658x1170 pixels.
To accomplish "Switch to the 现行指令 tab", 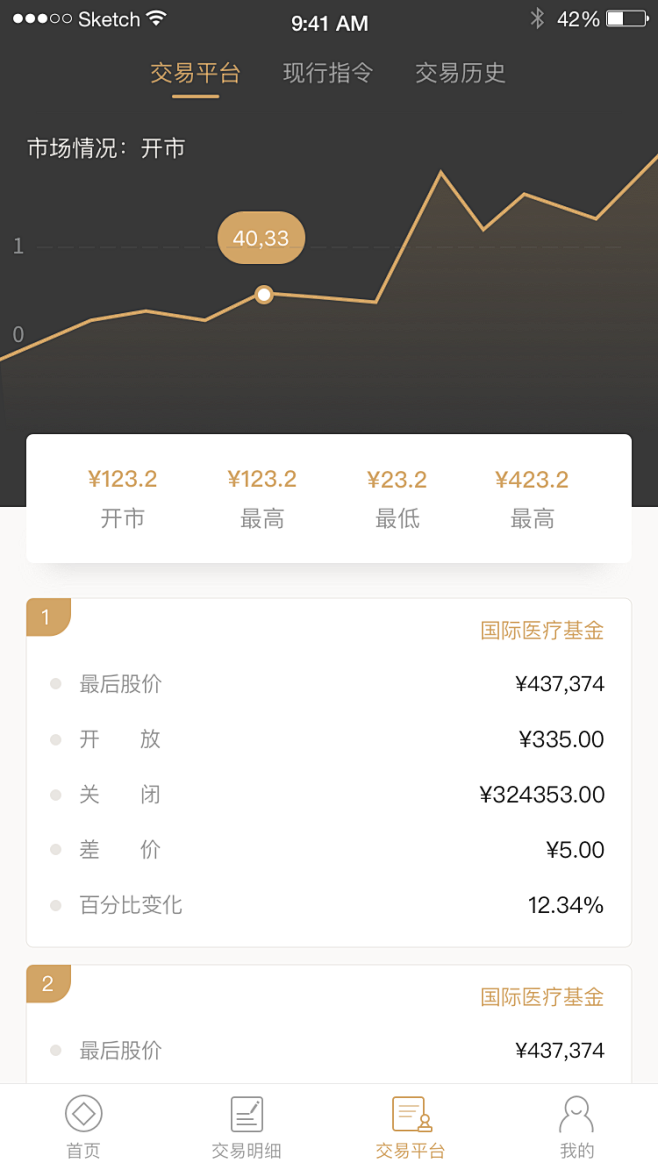I will [x=328, y=73].
